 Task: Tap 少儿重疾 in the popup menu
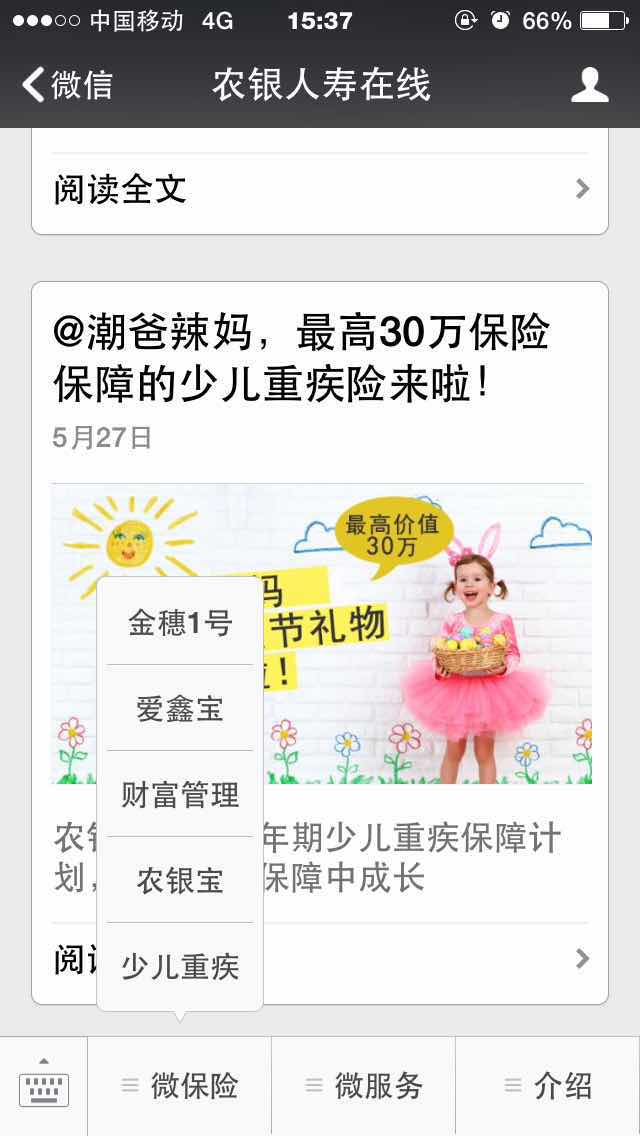coord(180,967)
